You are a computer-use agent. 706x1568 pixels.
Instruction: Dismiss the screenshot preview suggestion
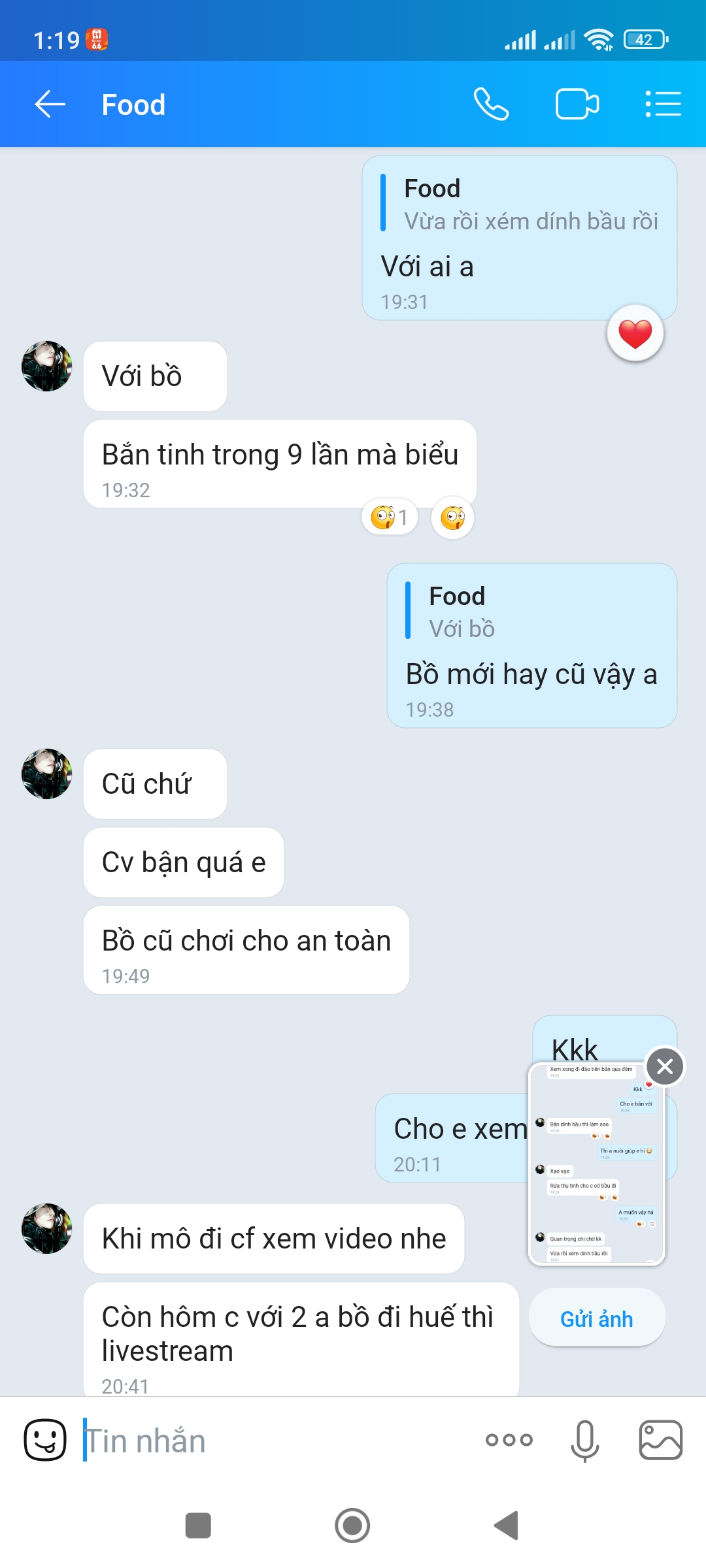pyautogui.click(x=664, y=1067)
